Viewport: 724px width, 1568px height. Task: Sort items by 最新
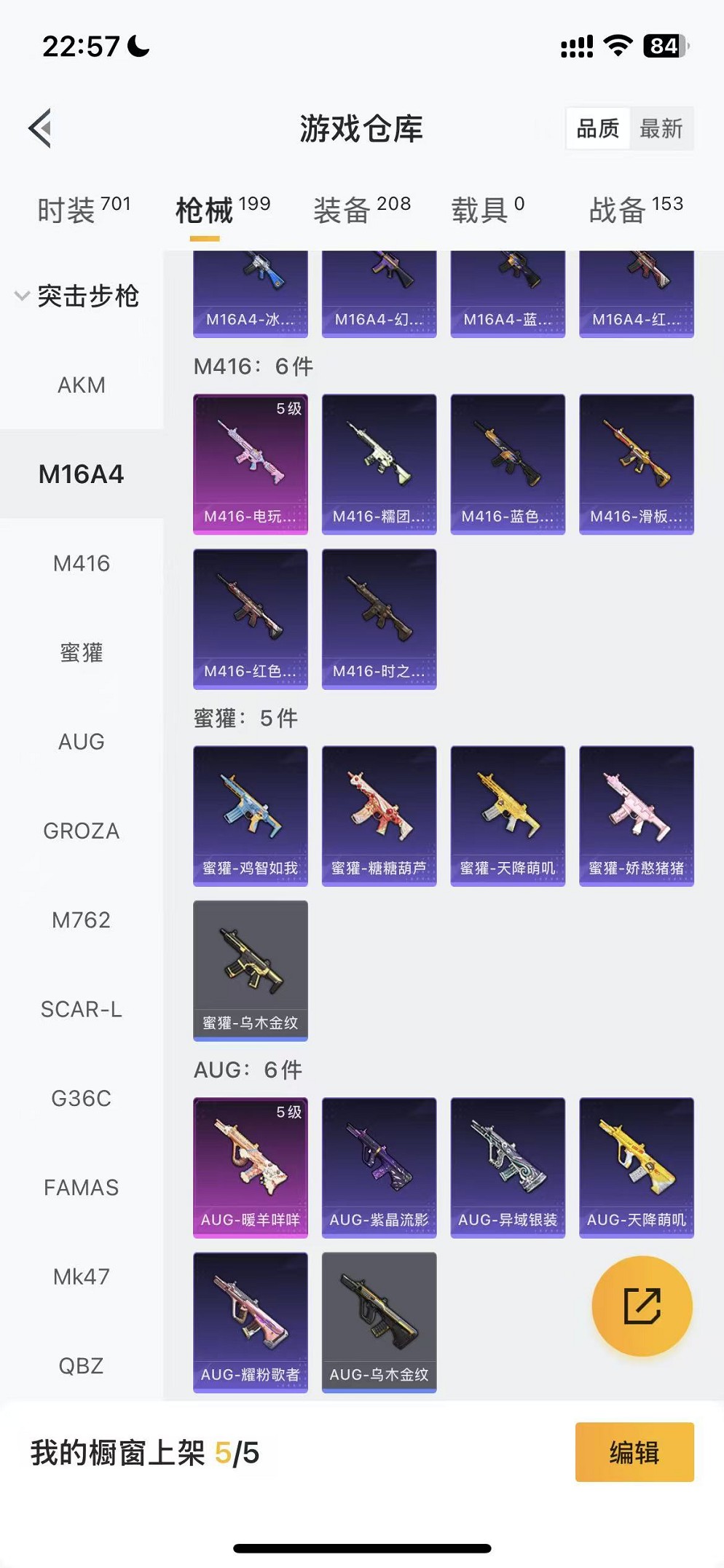click(661, 129)
